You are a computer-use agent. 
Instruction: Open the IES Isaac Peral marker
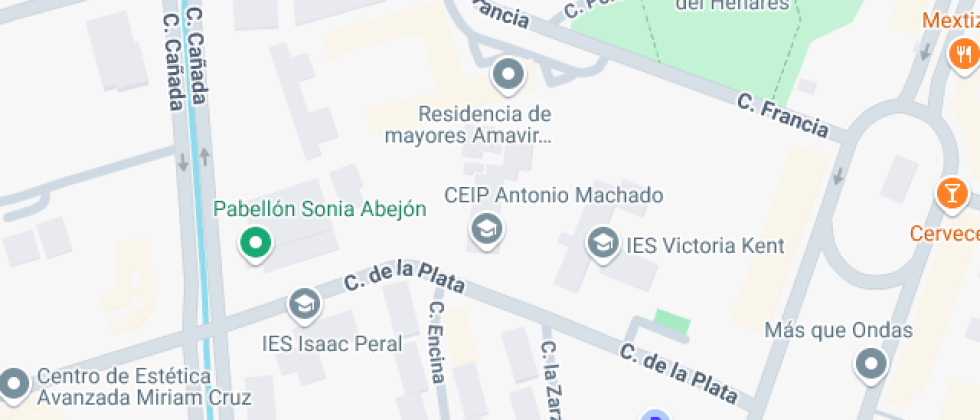(302, 303)
